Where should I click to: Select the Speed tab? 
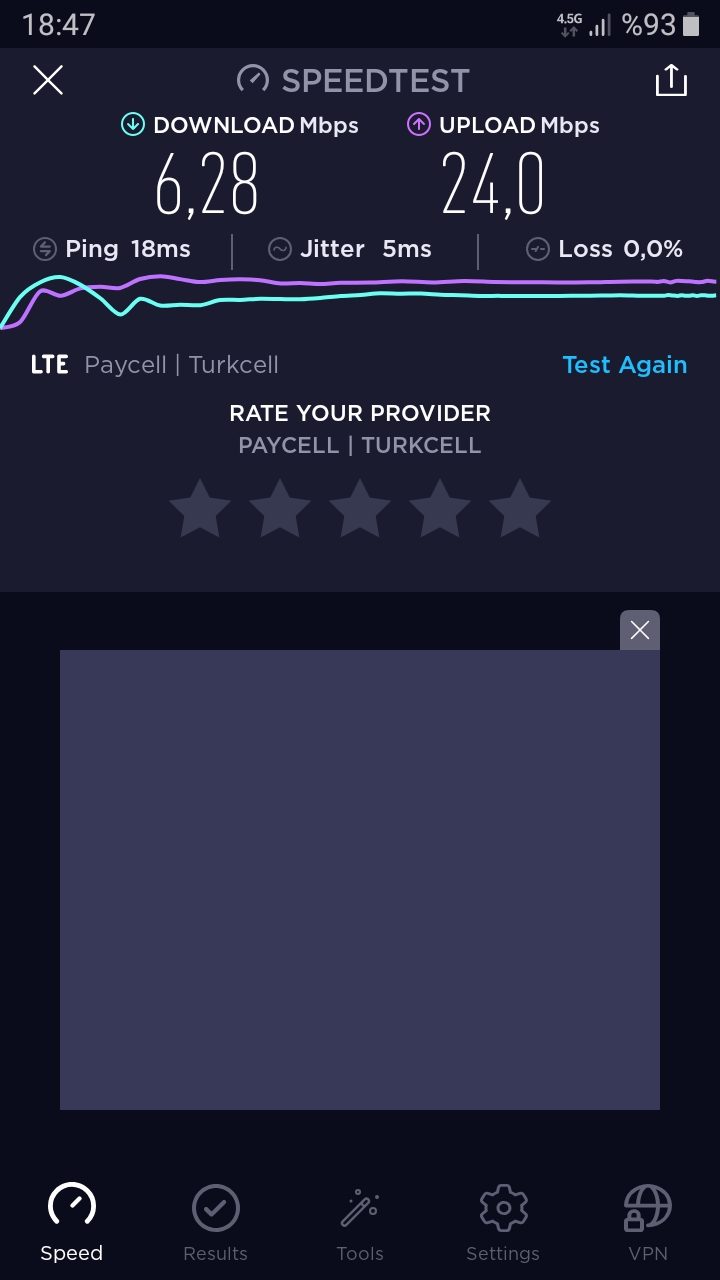pyautogui.click(x=72, y=1222)
